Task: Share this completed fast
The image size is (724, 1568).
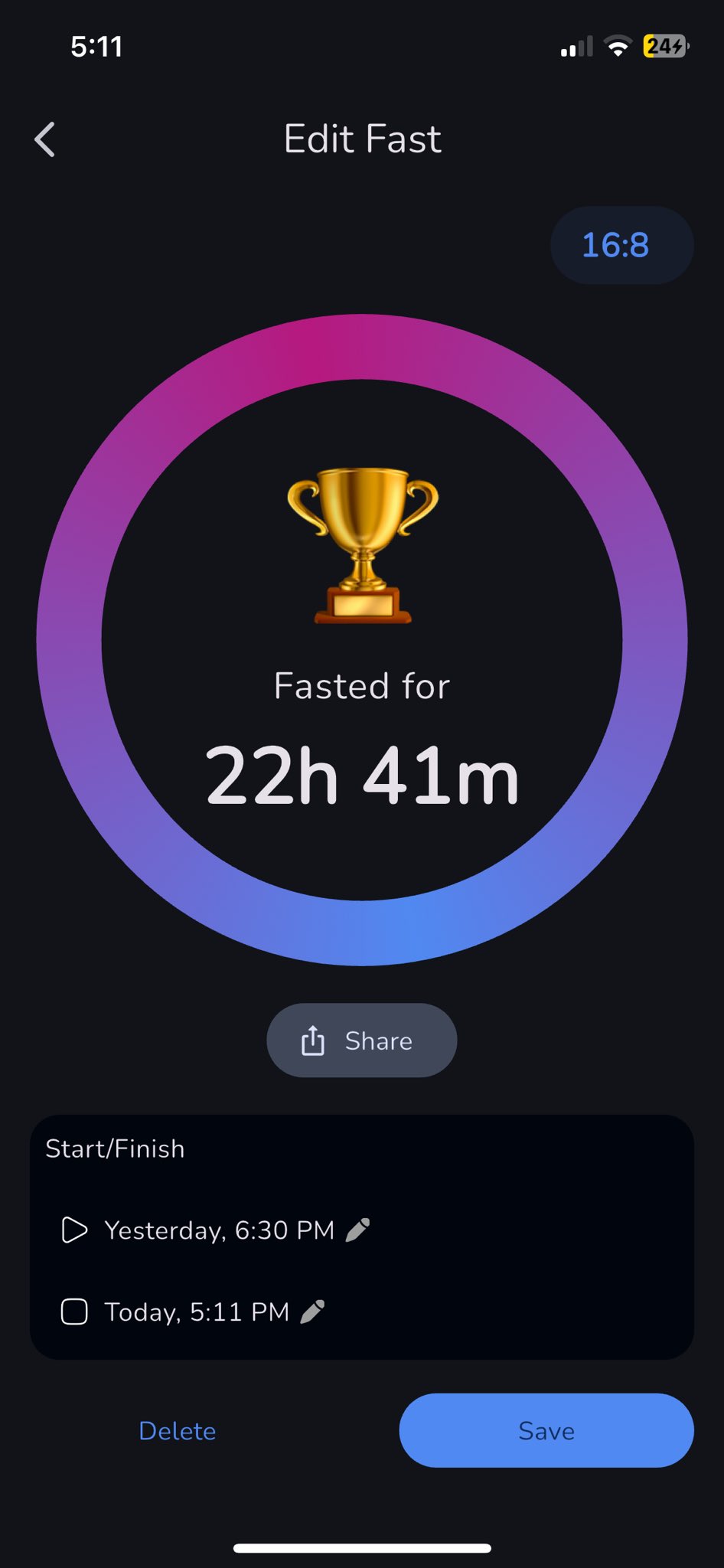Action: tap(361, 1040)
